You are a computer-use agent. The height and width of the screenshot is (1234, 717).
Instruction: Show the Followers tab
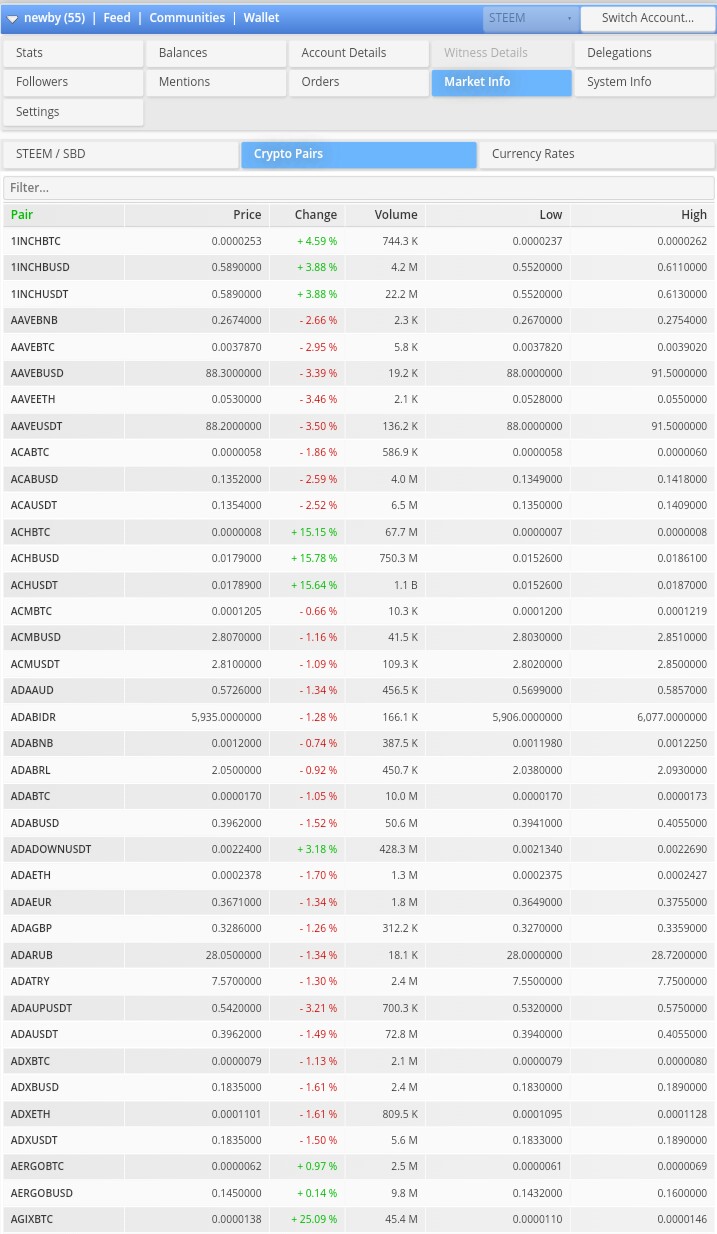pos(73,82)
